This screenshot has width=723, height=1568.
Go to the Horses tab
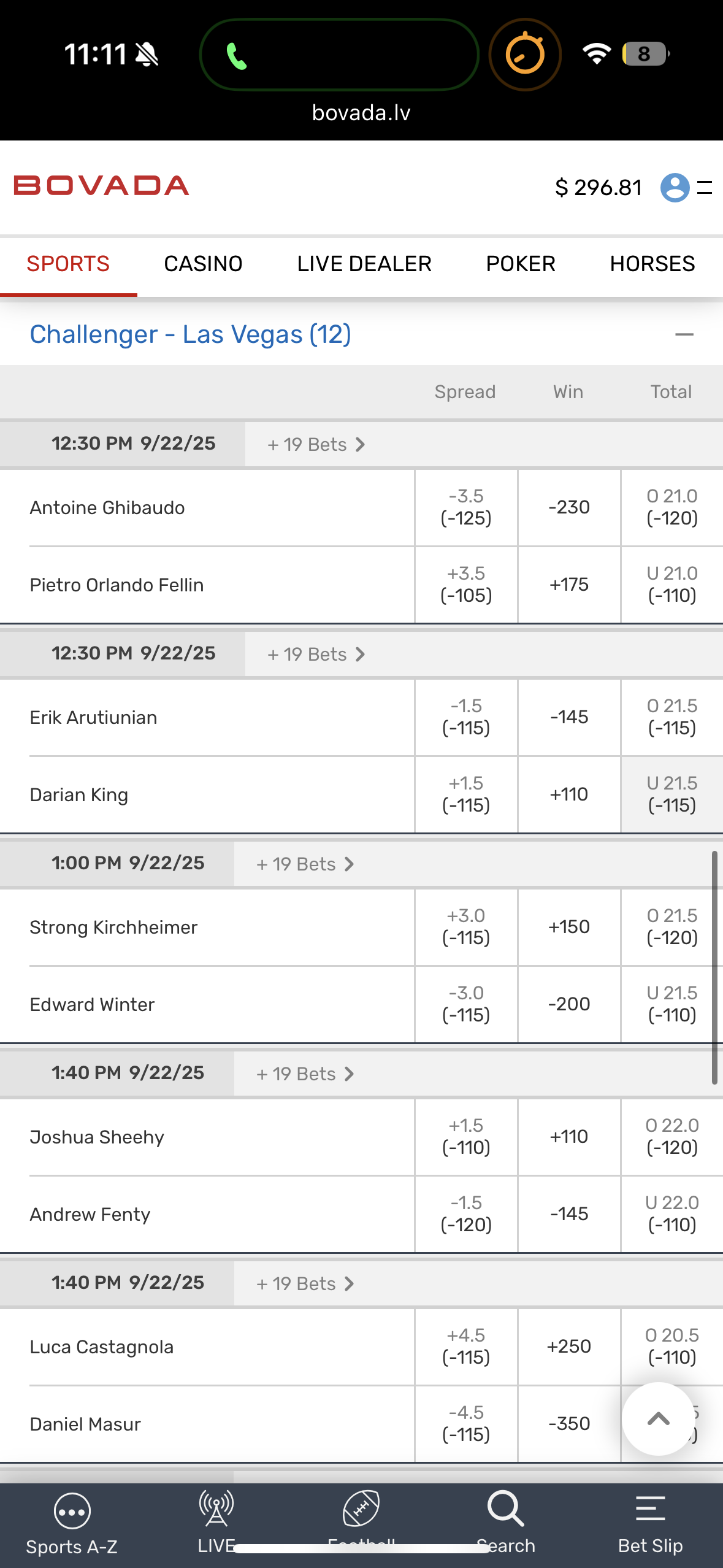coord(652,264)
